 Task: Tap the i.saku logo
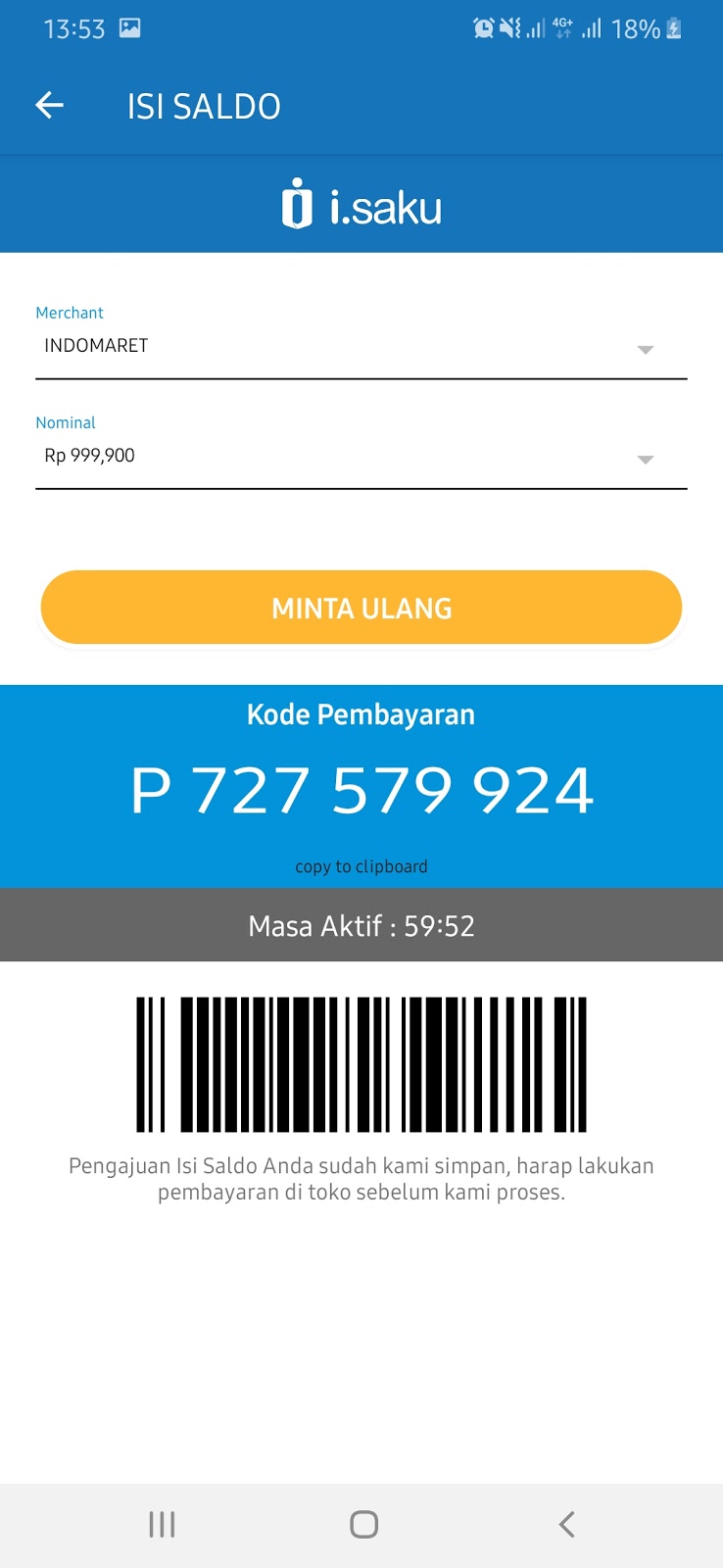[361, 205]
